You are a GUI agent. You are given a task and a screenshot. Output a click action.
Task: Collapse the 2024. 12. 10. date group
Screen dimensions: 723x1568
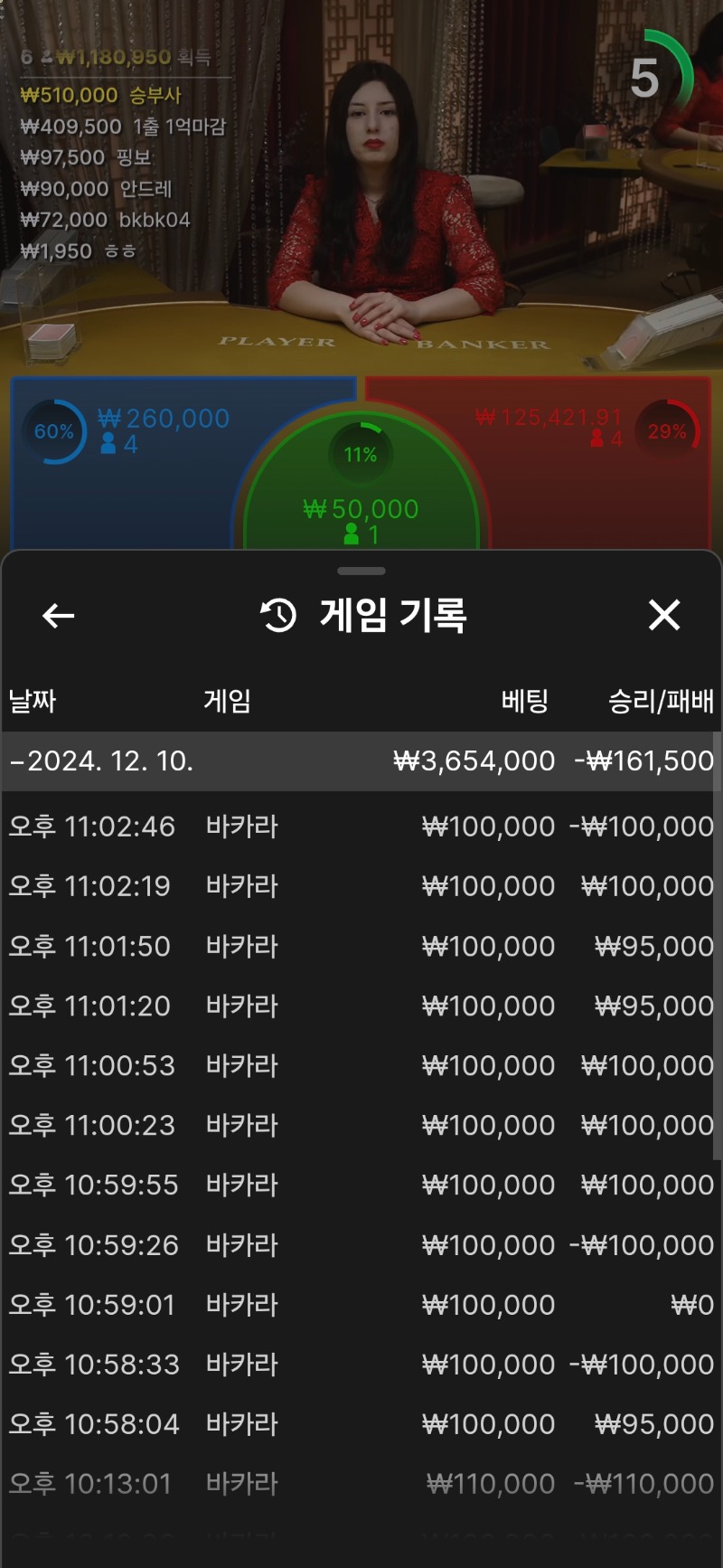point(361,761)
